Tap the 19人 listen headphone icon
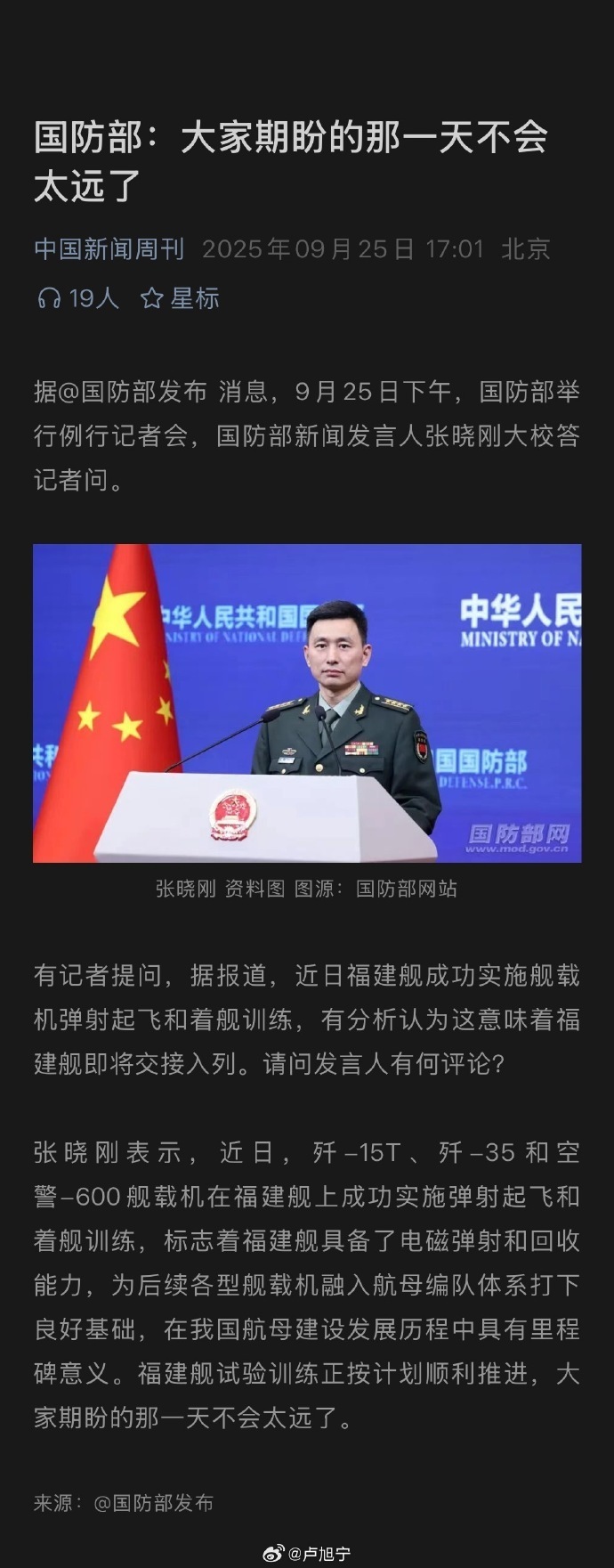The image size is (614, 1568). coord(49,298)
